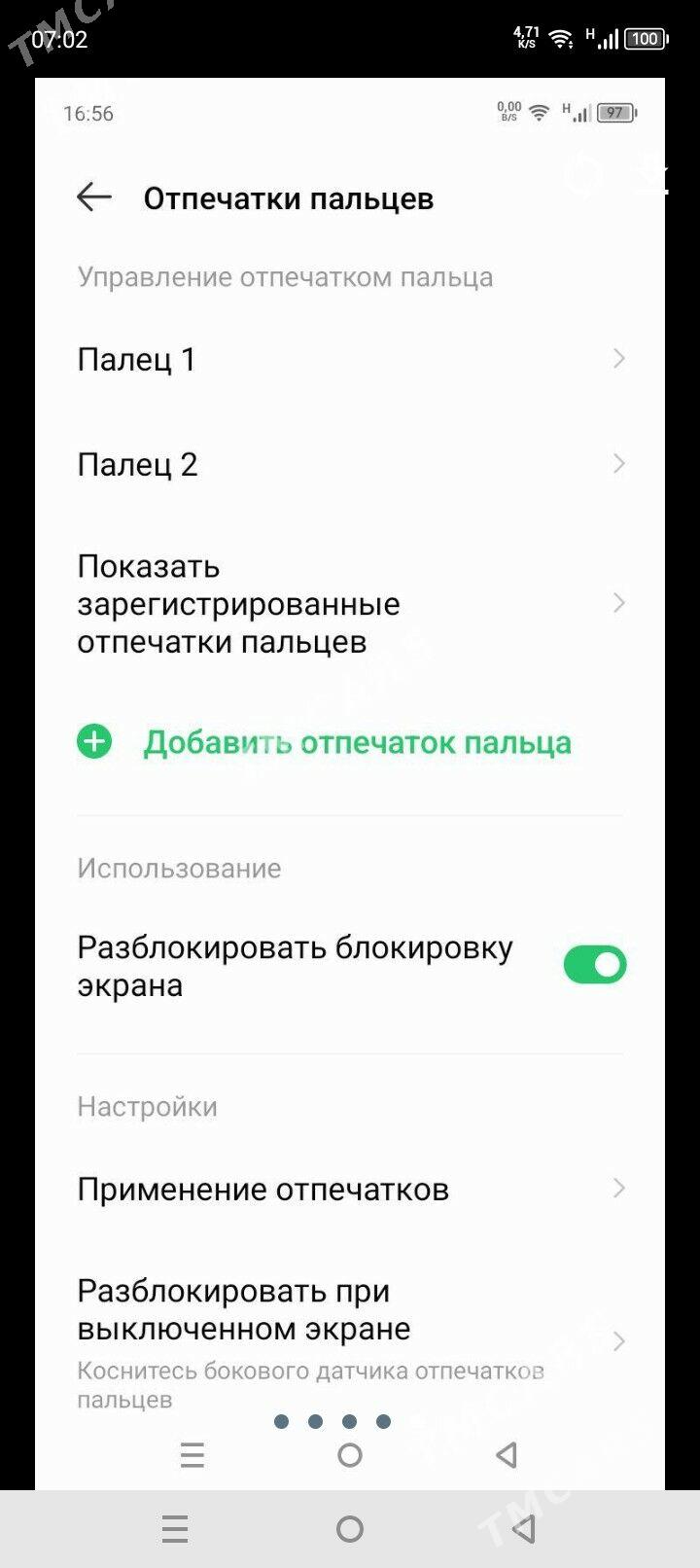Go back using the system back button

click(x=524, y=1529)
